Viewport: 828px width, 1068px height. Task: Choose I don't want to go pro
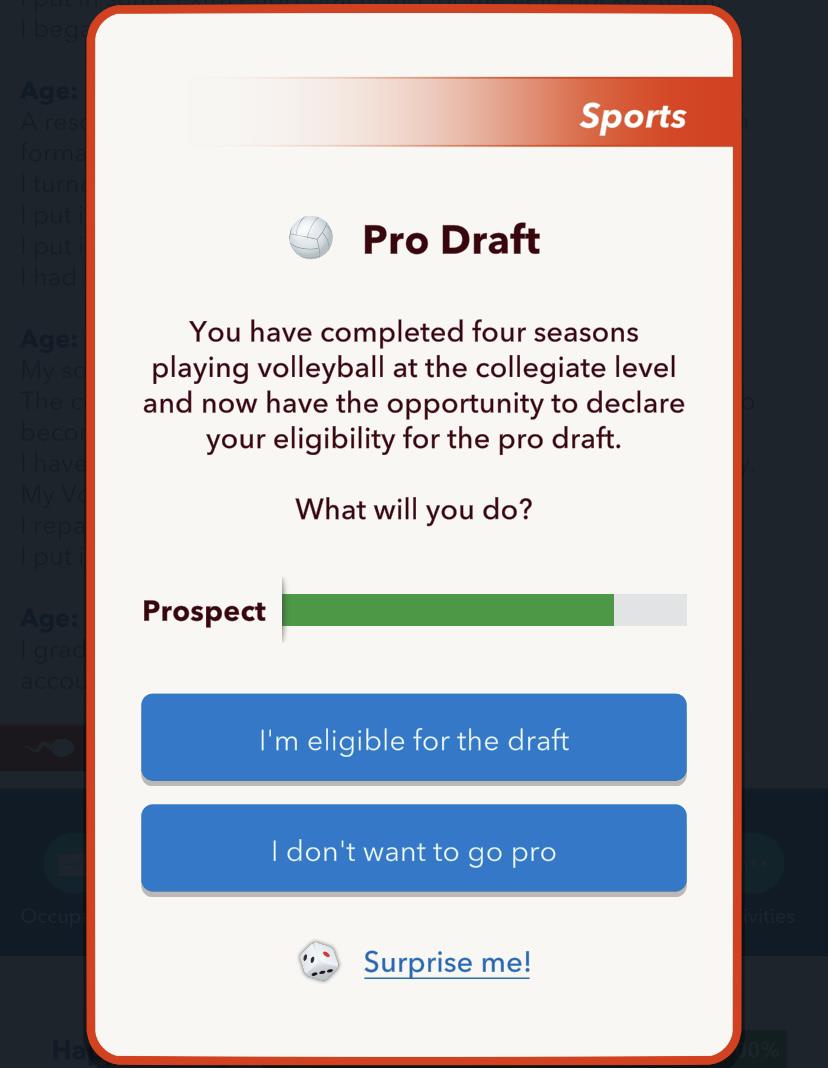tap(413, 850)
